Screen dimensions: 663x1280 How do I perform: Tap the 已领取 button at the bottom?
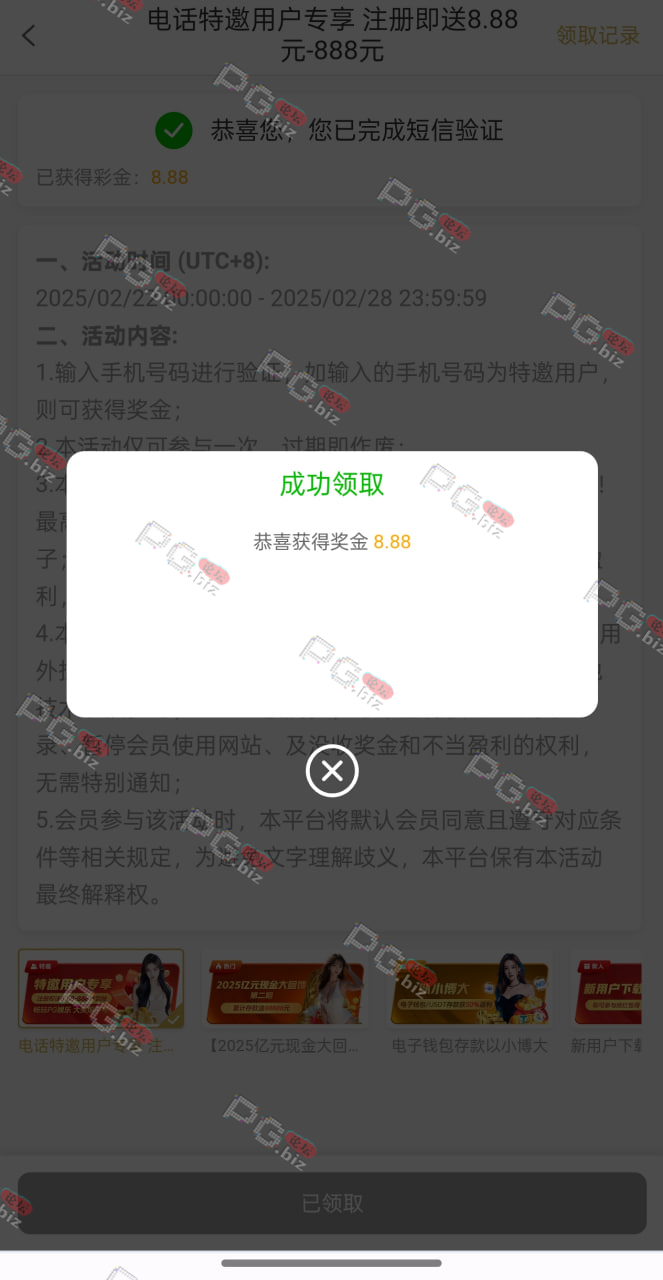click(x=332, y=1203)
